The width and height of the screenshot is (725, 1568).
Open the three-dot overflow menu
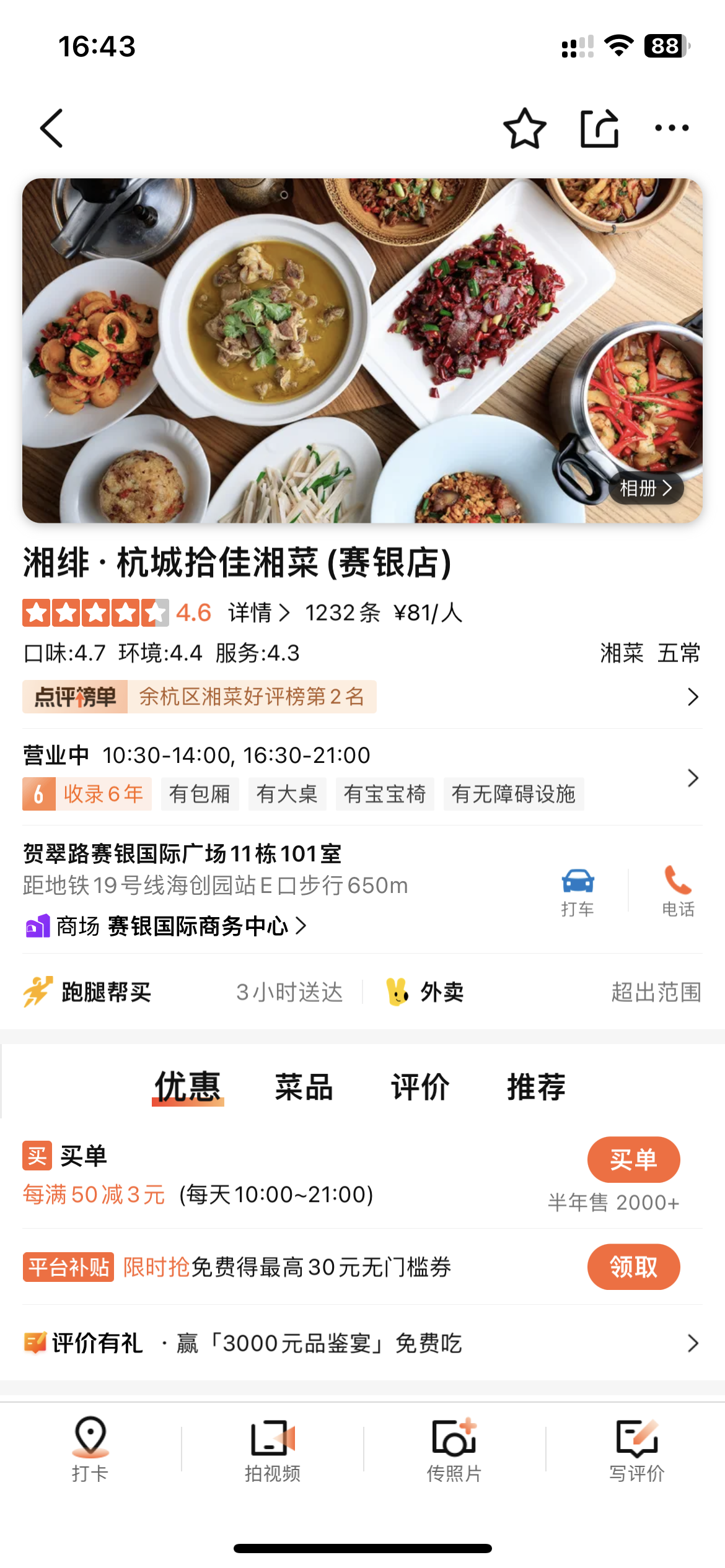(x=672, y=128)
